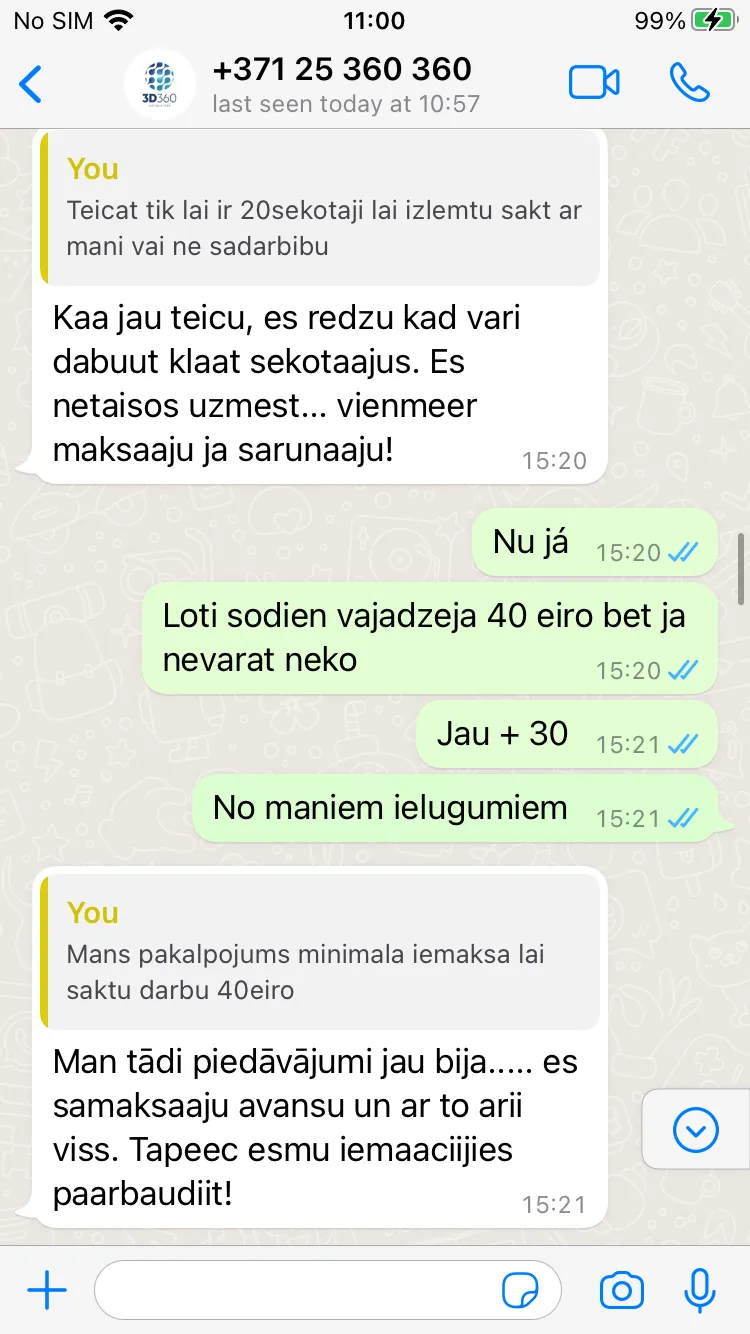The height and width of the screenshot is (1334, 750).
Task: Start a voice call with this contact
Action: pos(689,83)
